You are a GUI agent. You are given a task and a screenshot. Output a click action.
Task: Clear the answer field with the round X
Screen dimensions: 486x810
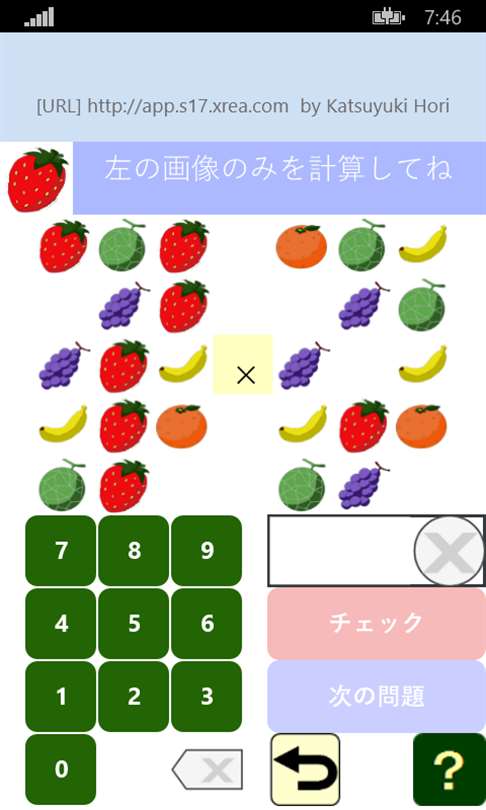pos(449,551)
